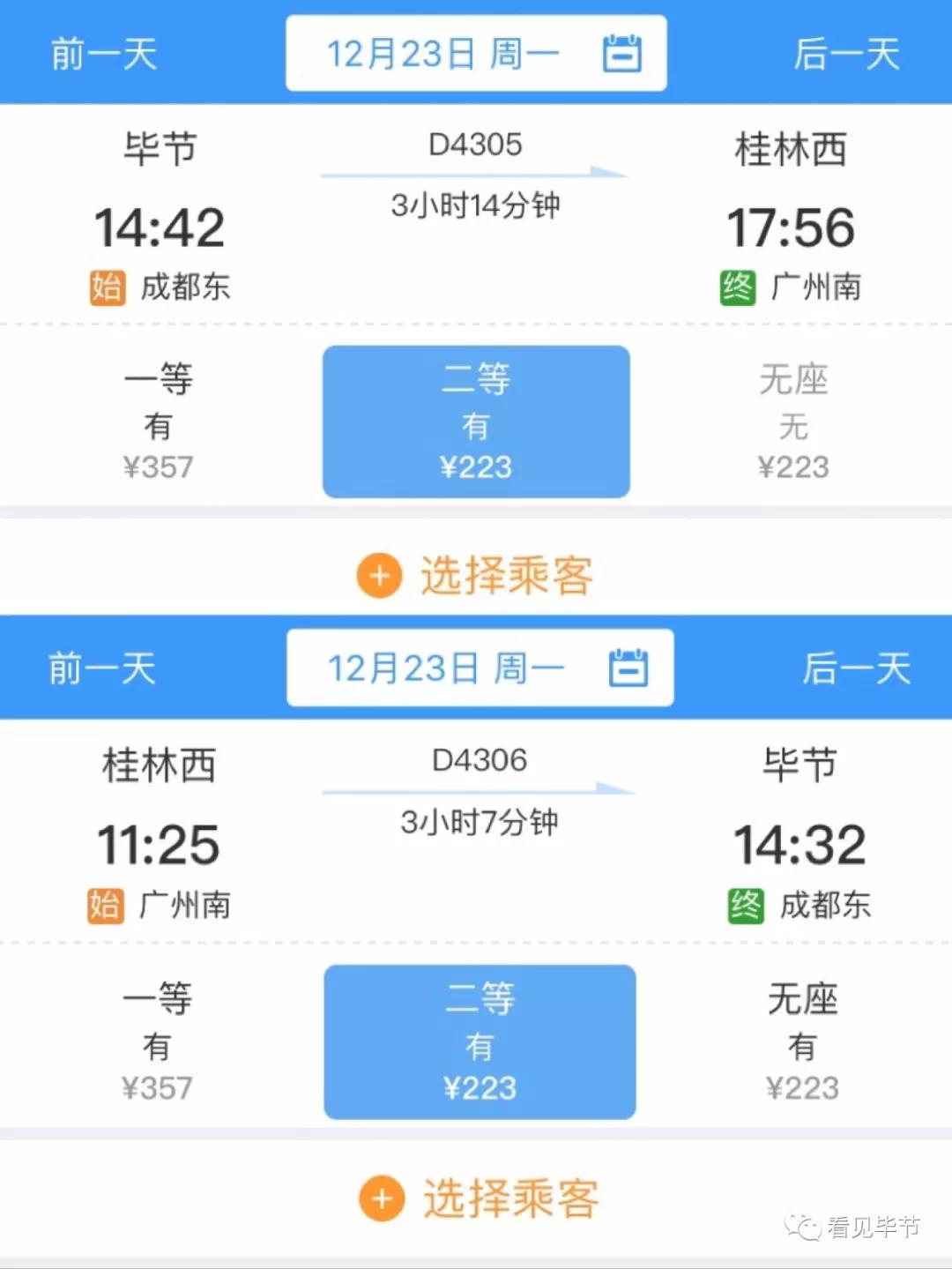This screenshot has height=1269, width=952.
Task: Open the calendar icon for the D4305 date
Action: [622, 52]
